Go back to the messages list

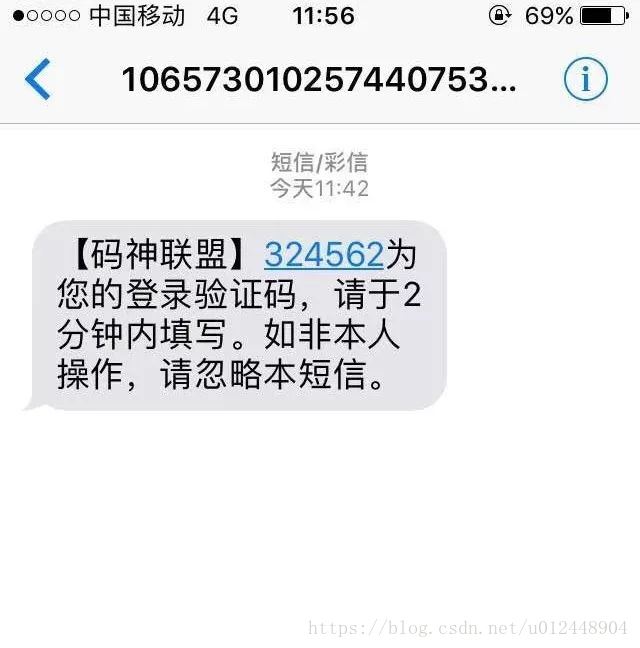[x=38, y=79]
